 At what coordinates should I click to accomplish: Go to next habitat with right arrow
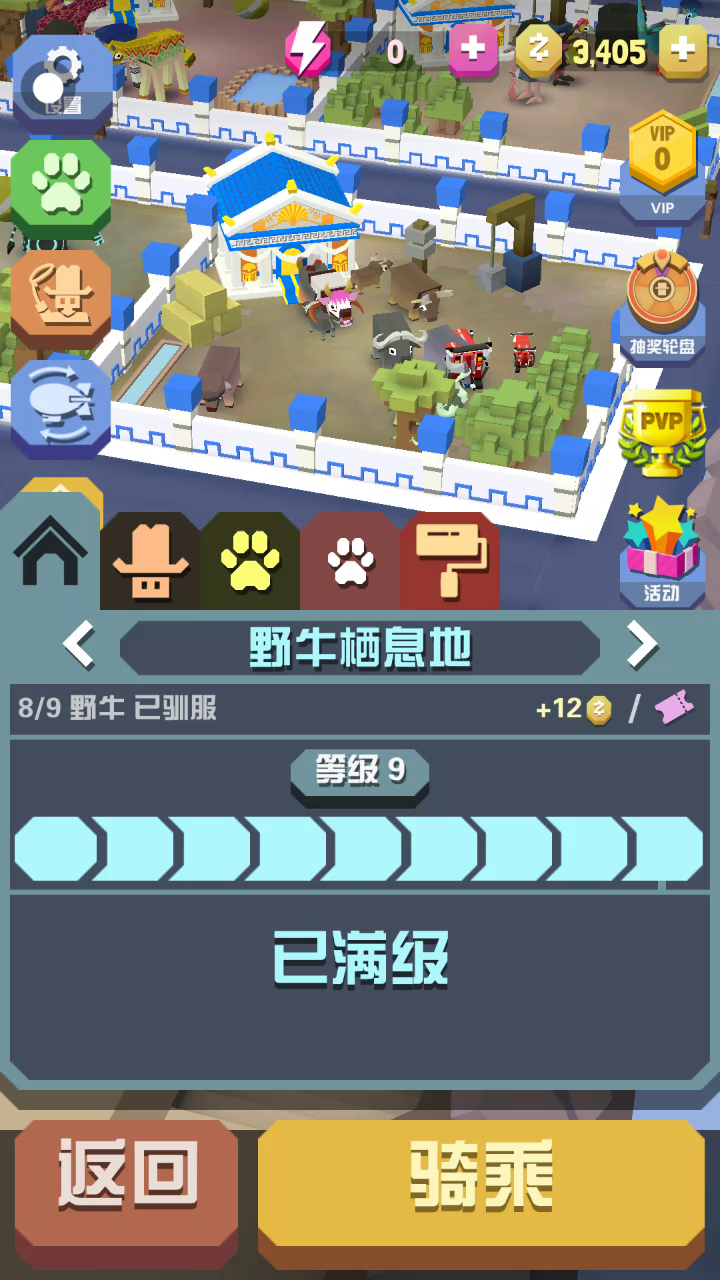[641, 647]
